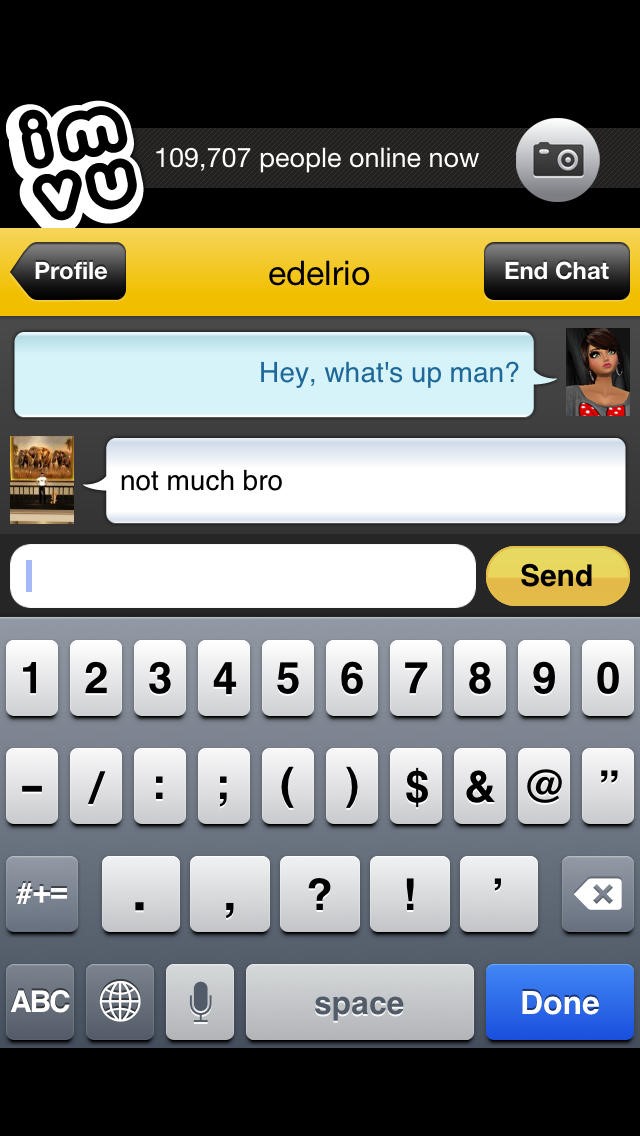Switch to the #+= symbols keyboard
Viewport: 640px width, 1136px height.
pyautogui.click(x=42, y=894)
